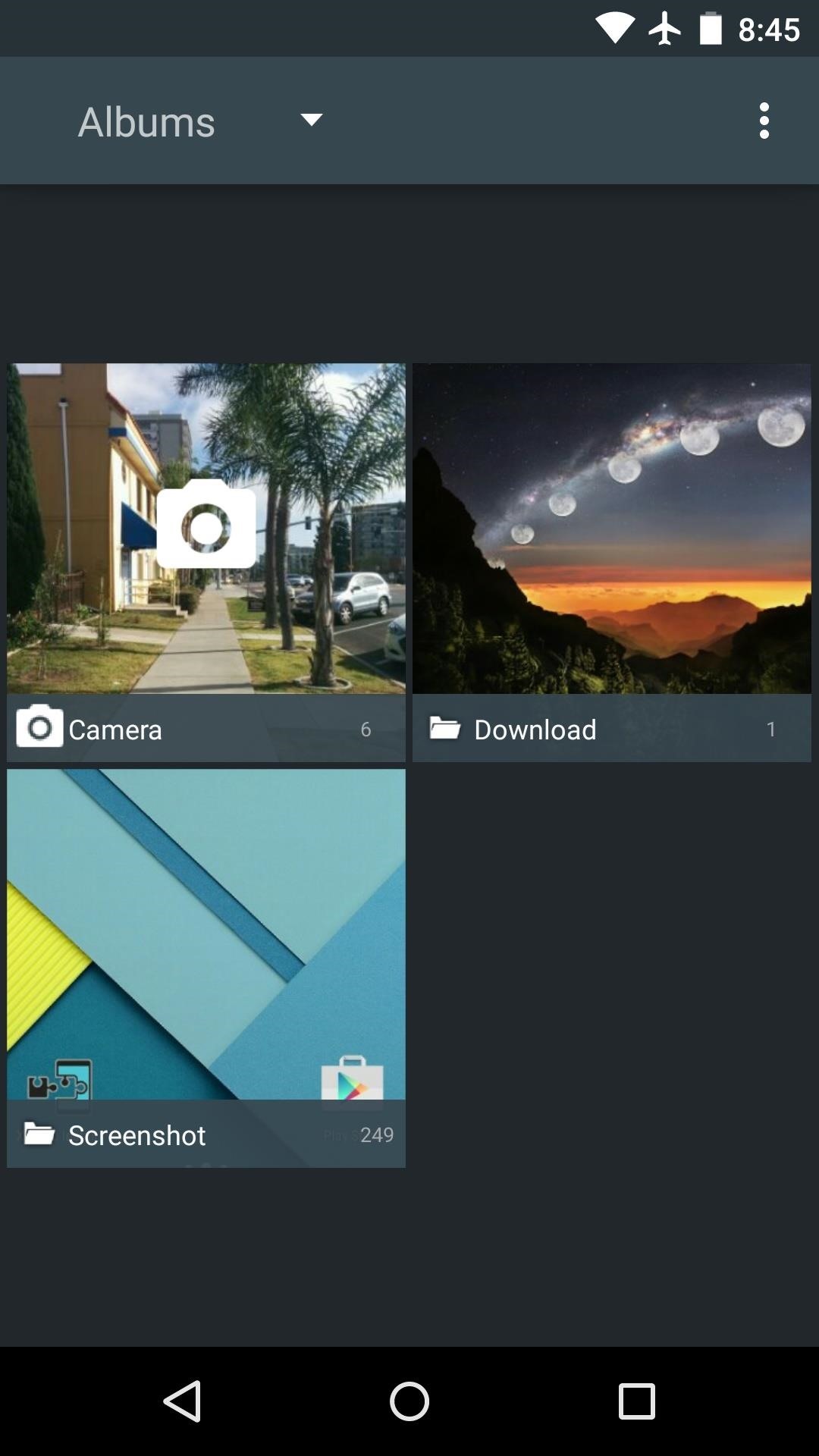The height and width of the screenshot is (1456, 819).
Task: Open the Download album
Action: [x=611, y=561]
